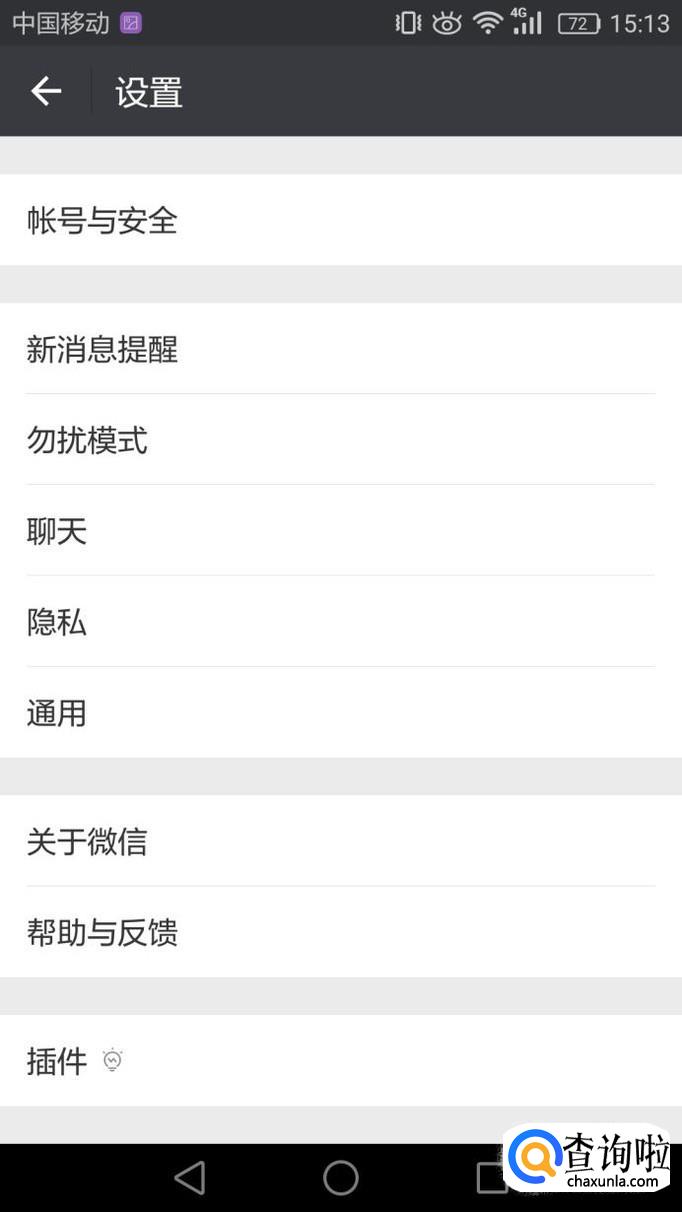Open 隐私 settings
The height and width of the screenshot is (1212, 682).
pos(340,622)
